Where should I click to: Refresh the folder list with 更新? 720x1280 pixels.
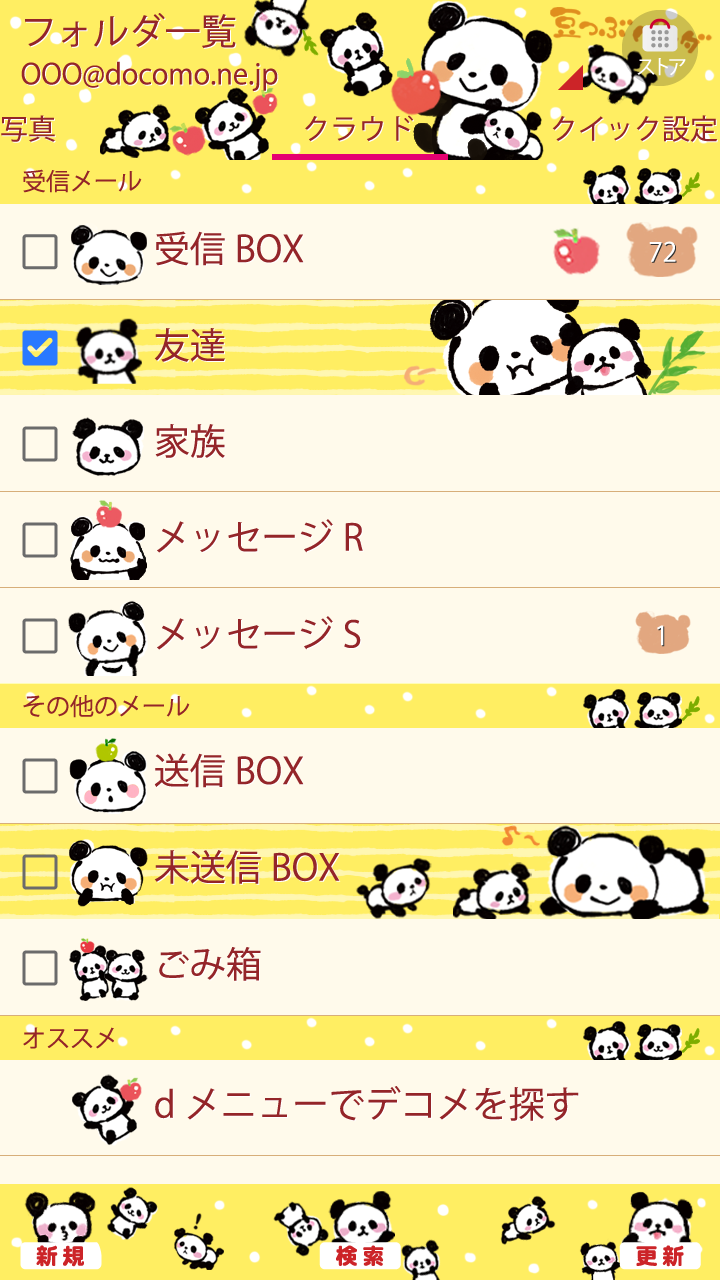tap(660, 1255)
